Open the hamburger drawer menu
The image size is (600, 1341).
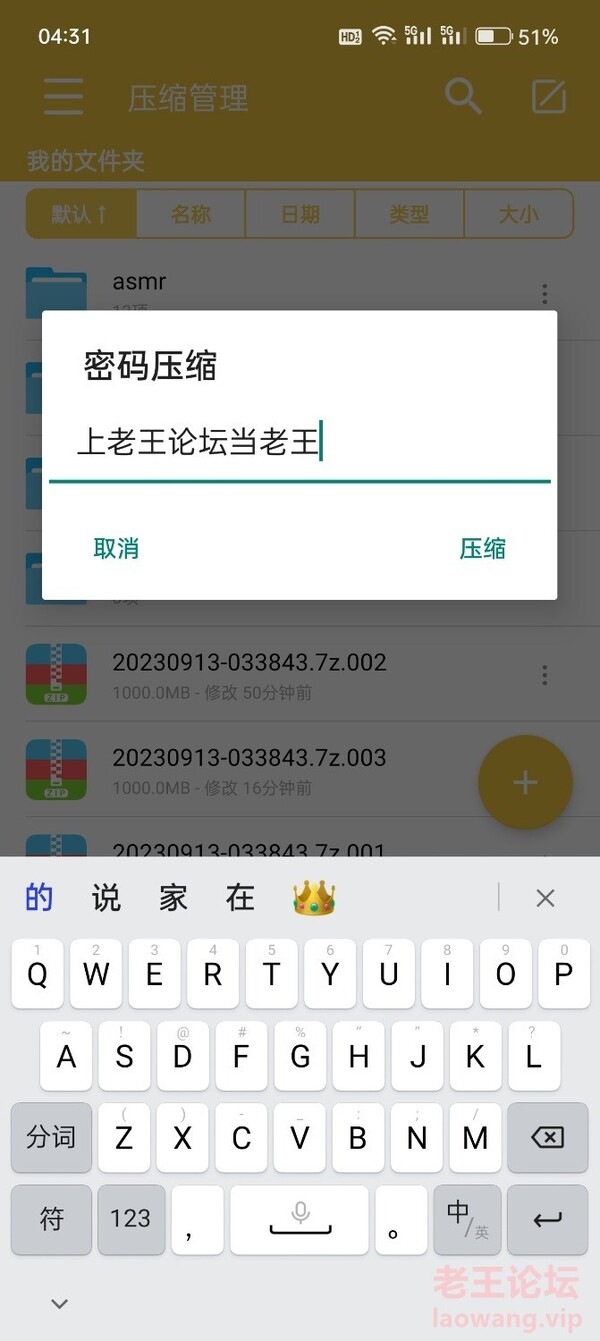pos(63,97)
